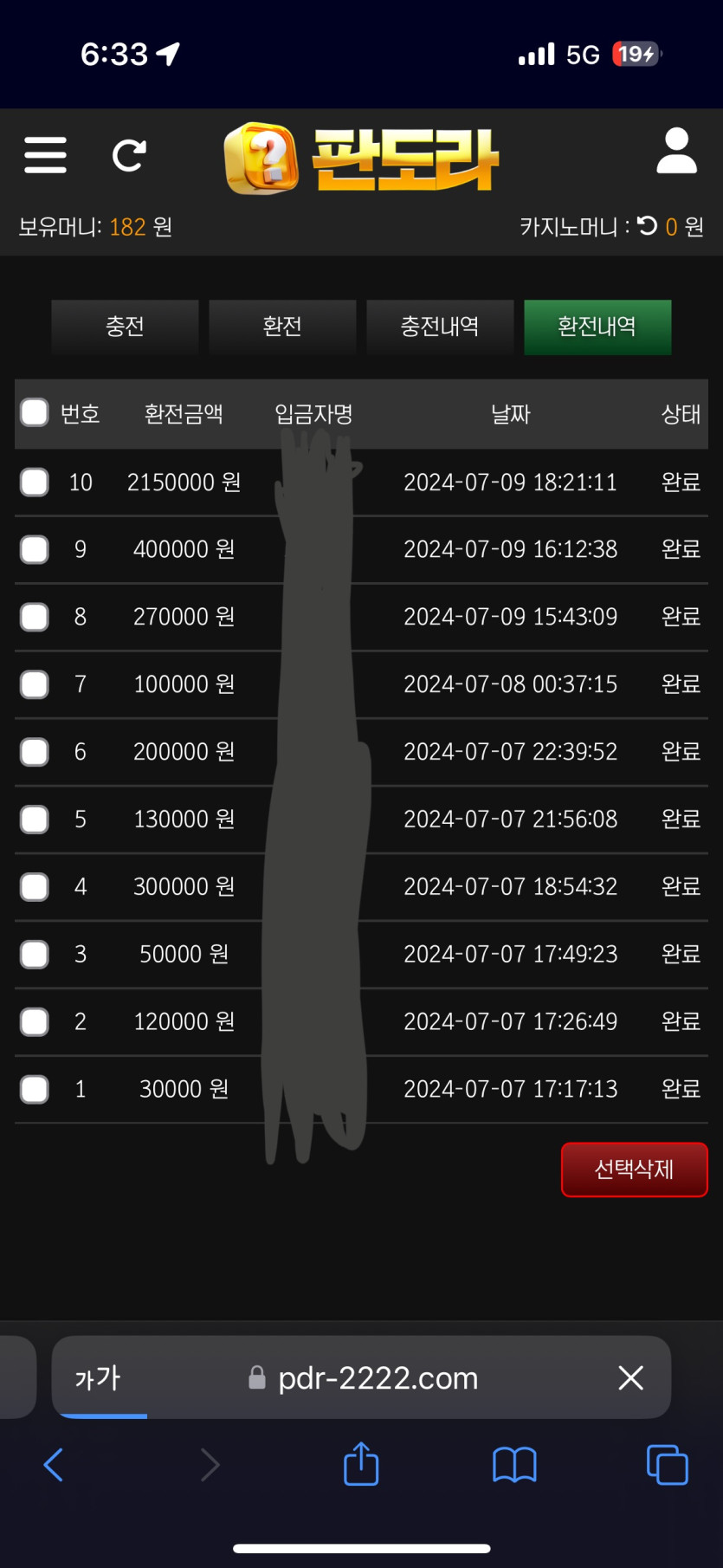Tap the page refresh icon
The height and width of the screenshot is (1568, 723).
129,156
